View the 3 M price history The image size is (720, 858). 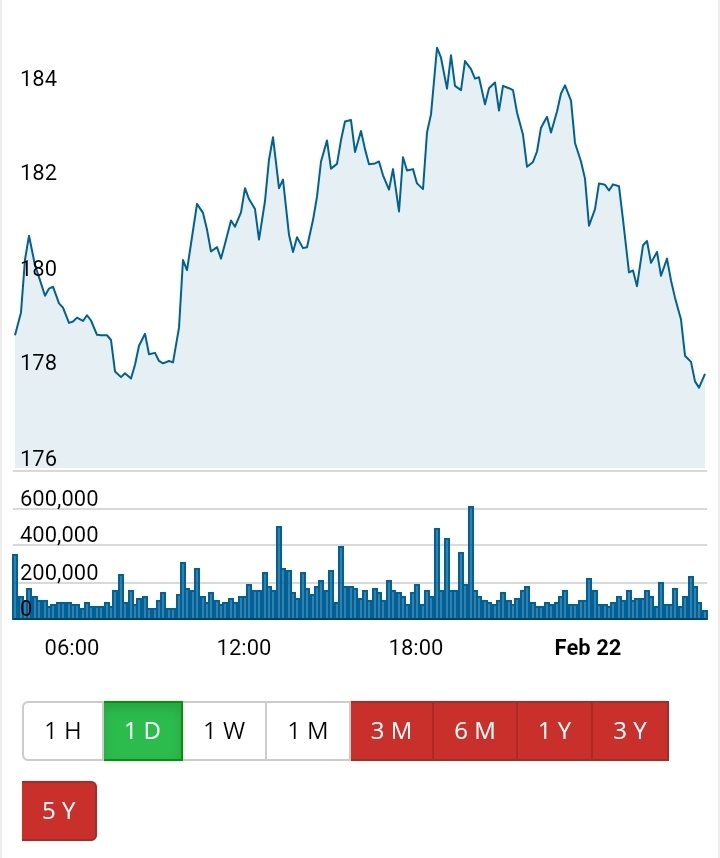391,730
